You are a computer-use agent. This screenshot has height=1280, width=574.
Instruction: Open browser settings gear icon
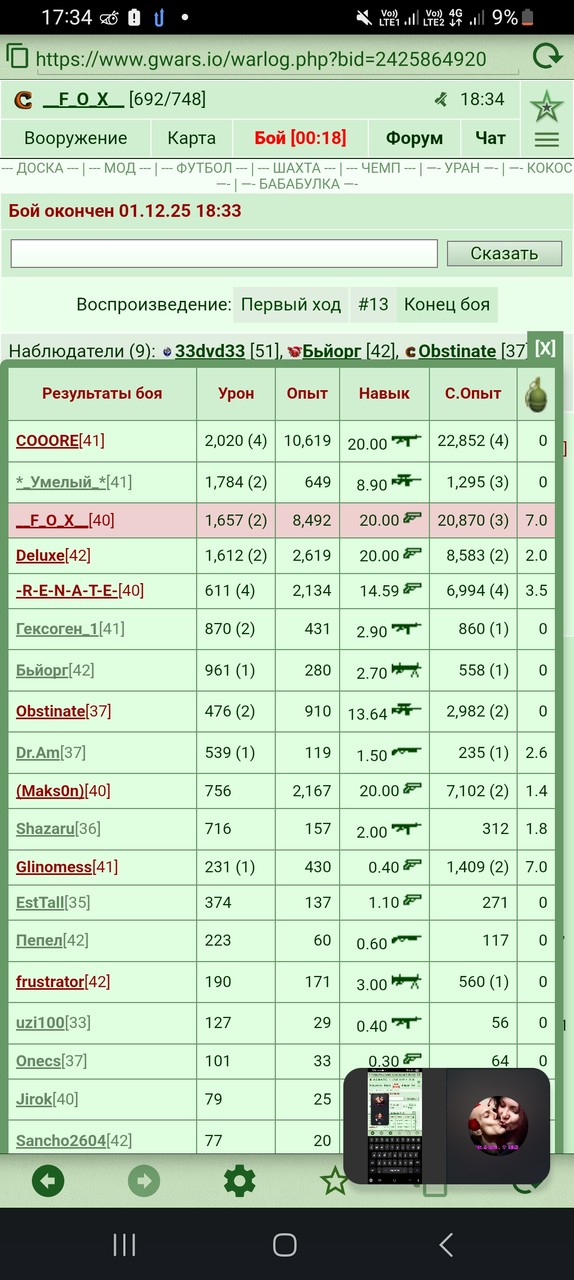(239, 1181)
